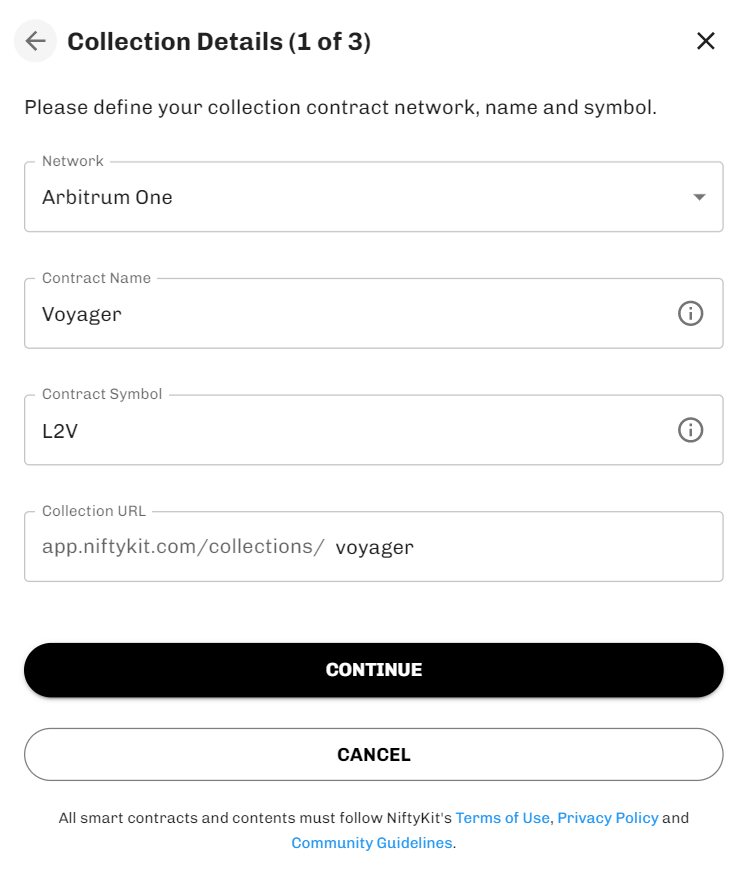The image size is (751, 877).
Task: Cancel collection creation
Action: pyautogui.click(x=373, y=755)
